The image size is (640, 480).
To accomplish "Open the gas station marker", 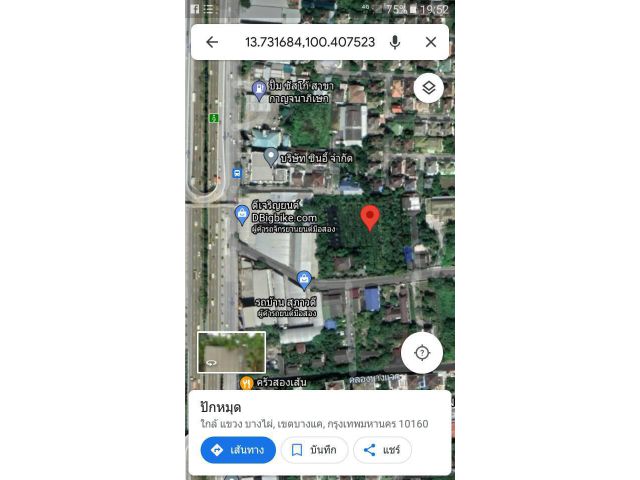I will tap(260, 91).
